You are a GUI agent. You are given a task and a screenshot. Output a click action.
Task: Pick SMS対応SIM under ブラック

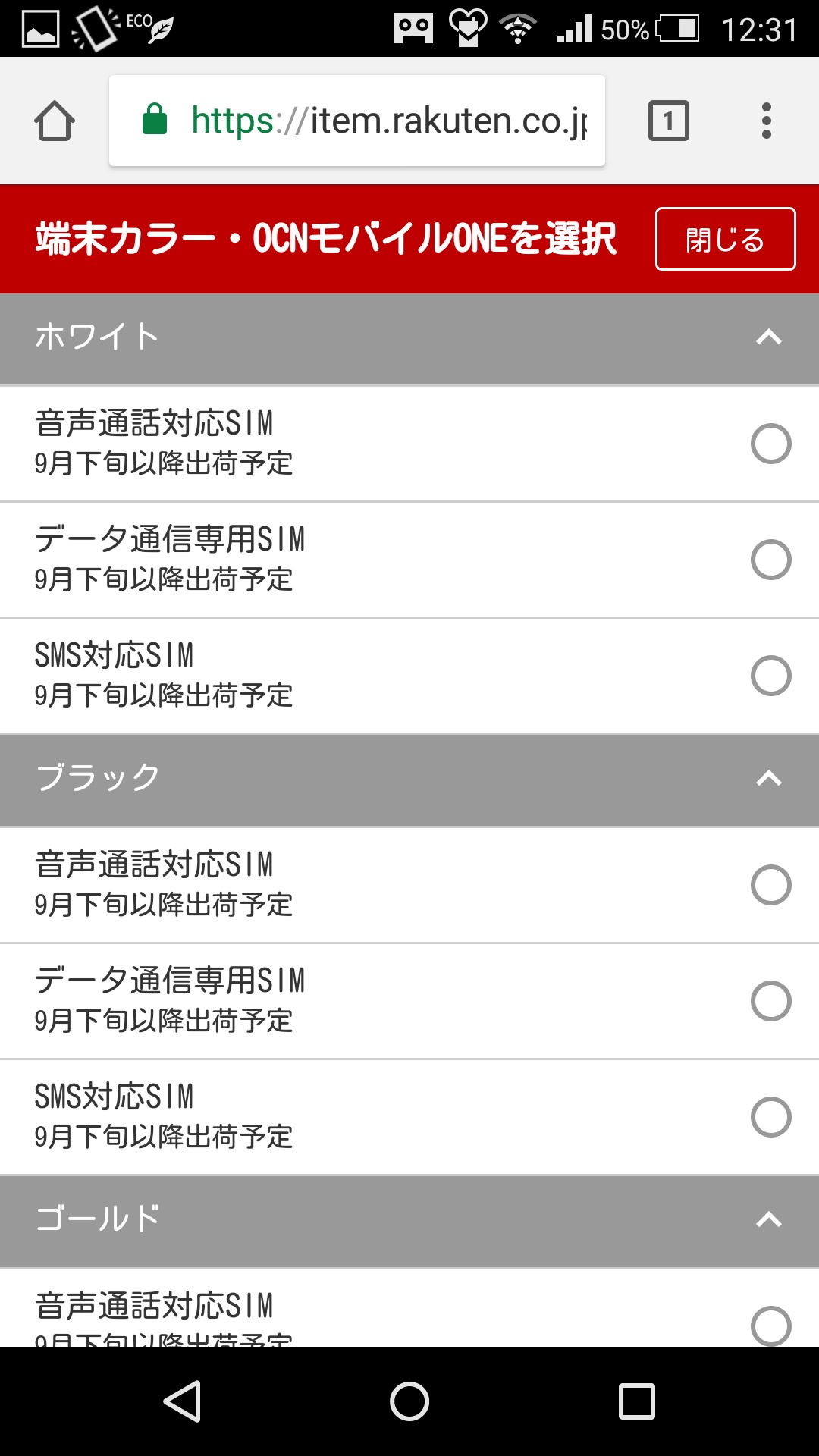point(770,1117)
